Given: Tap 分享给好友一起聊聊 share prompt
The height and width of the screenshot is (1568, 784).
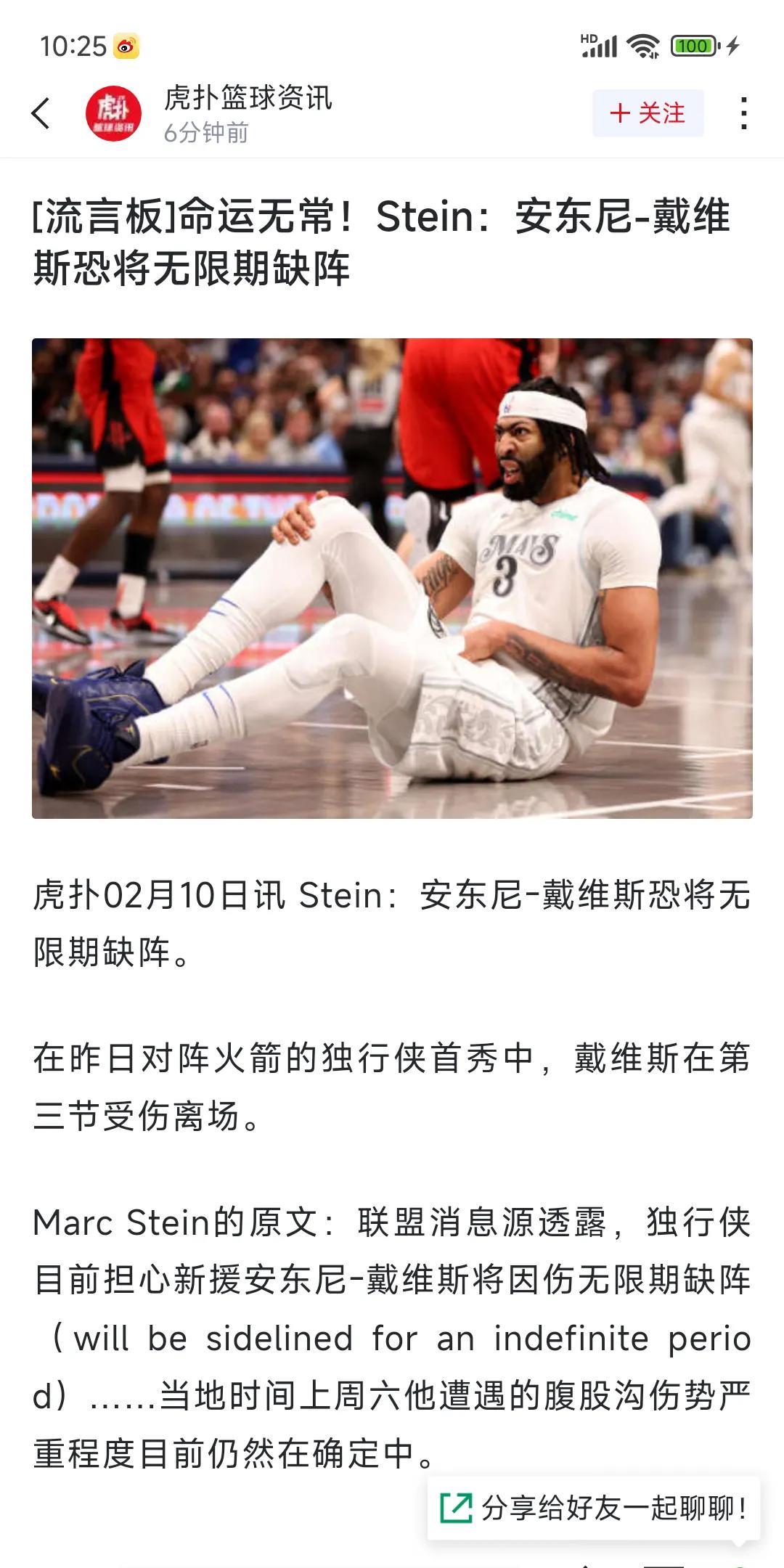Looking at the screenshot, I should 594,1508.
